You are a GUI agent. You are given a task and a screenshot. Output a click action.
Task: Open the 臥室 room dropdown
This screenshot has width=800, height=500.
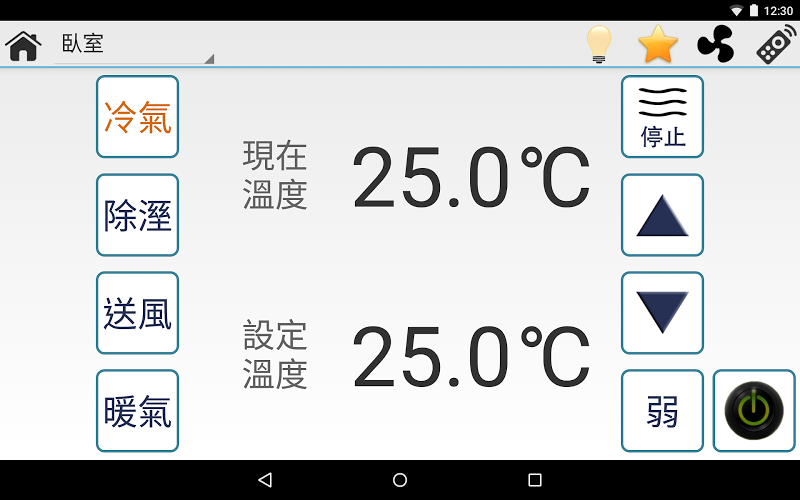pos(133,45)
